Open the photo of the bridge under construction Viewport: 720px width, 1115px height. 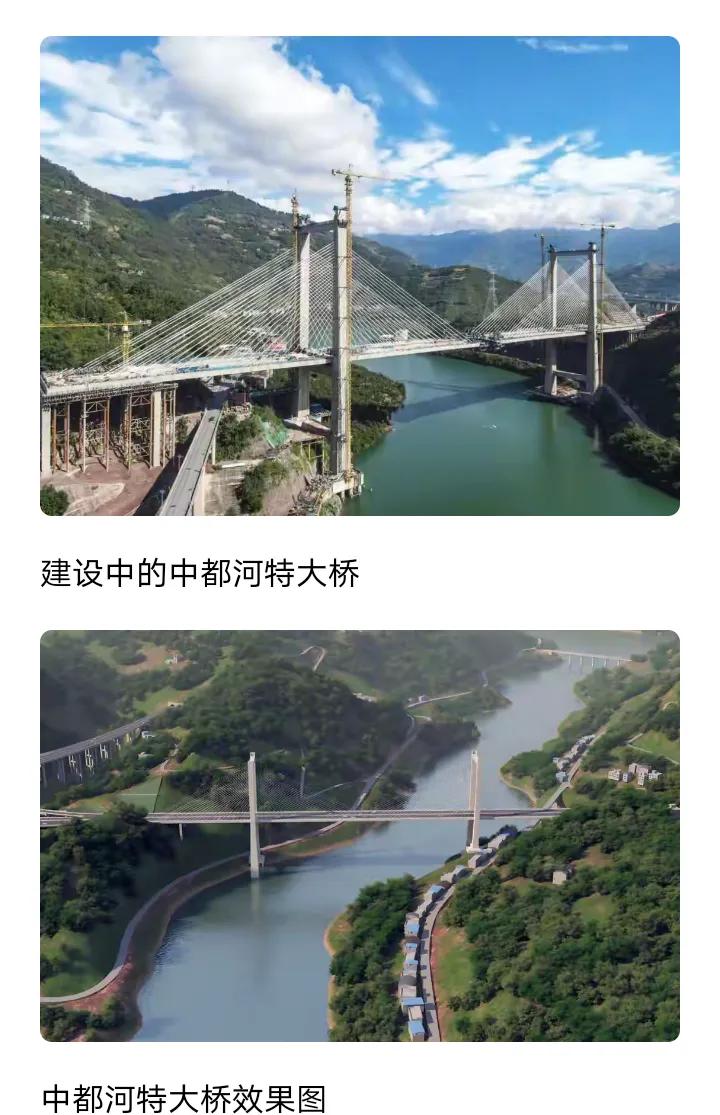[x=360, y=276]
